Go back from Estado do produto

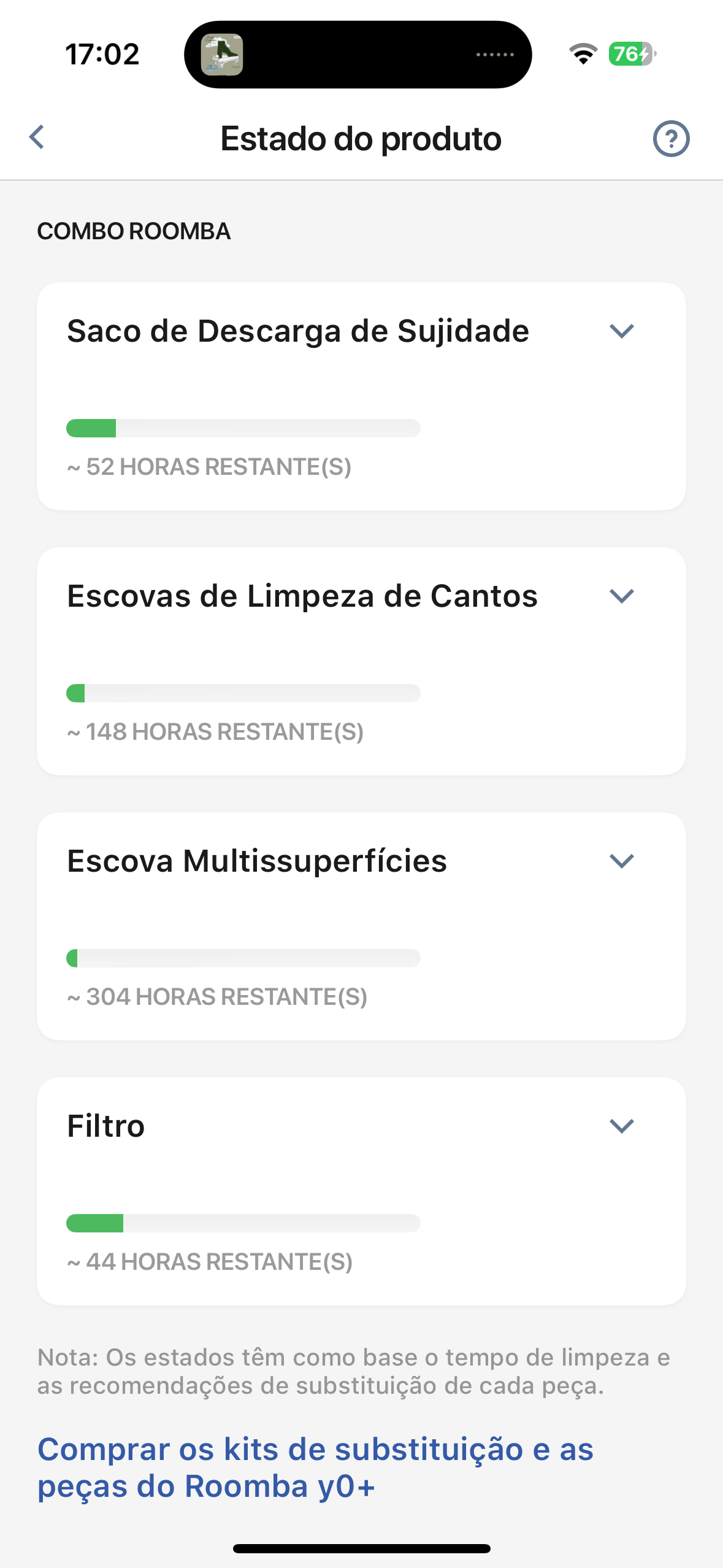[x=37, y=137]
